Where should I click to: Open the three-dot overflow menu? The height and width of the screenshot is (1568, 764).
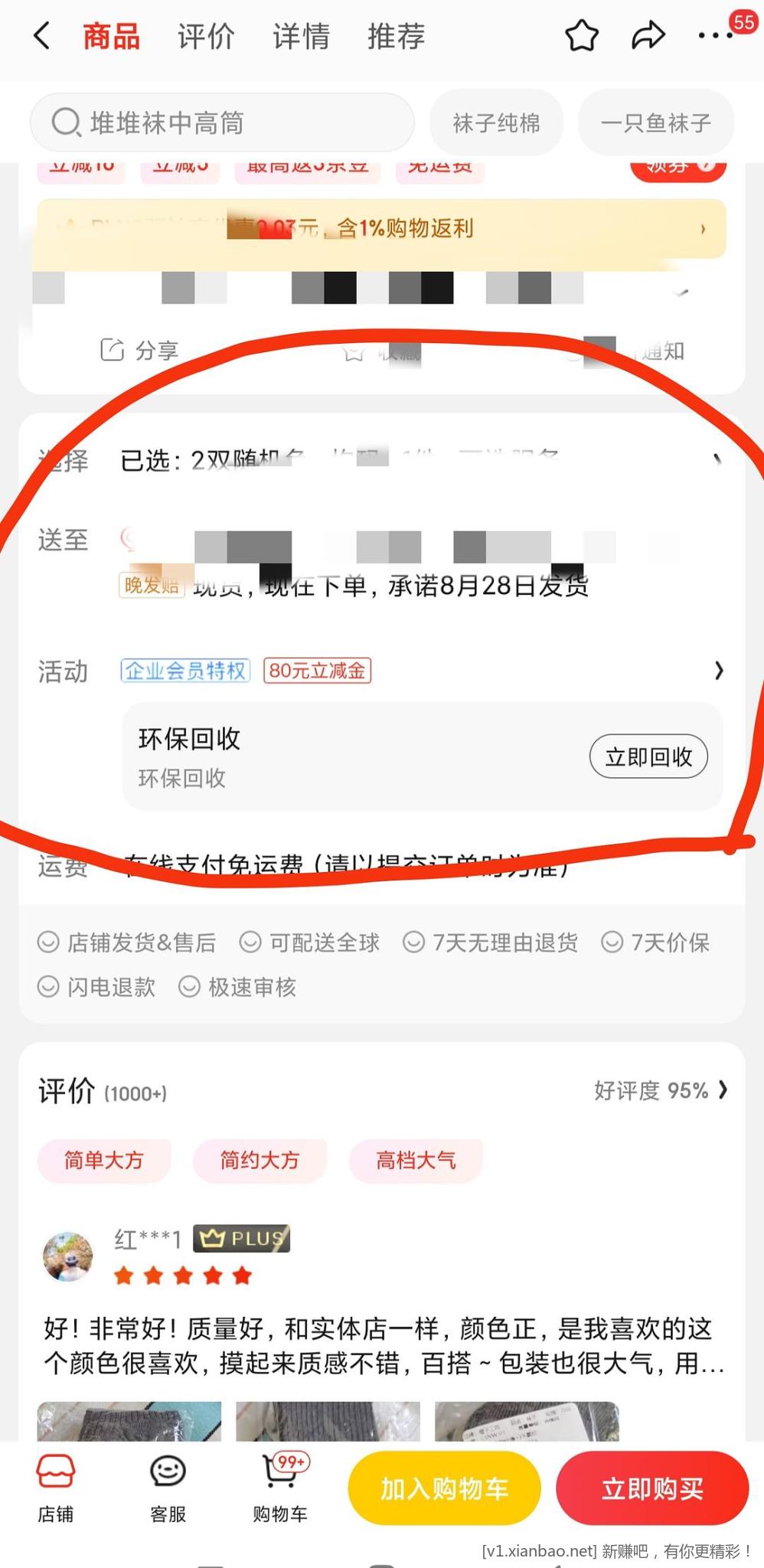713,36
